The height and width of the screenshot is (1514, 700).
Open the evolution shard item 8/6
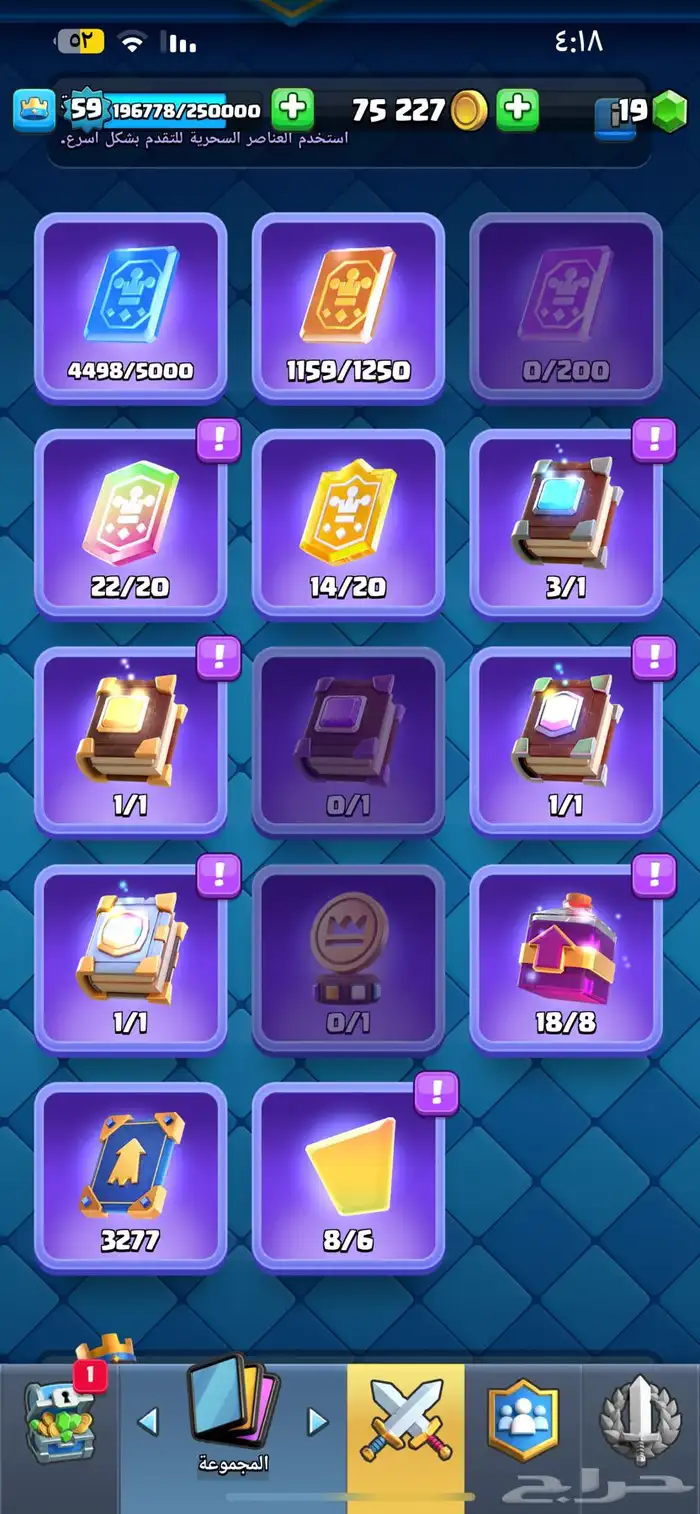(x=348, y=1176)
